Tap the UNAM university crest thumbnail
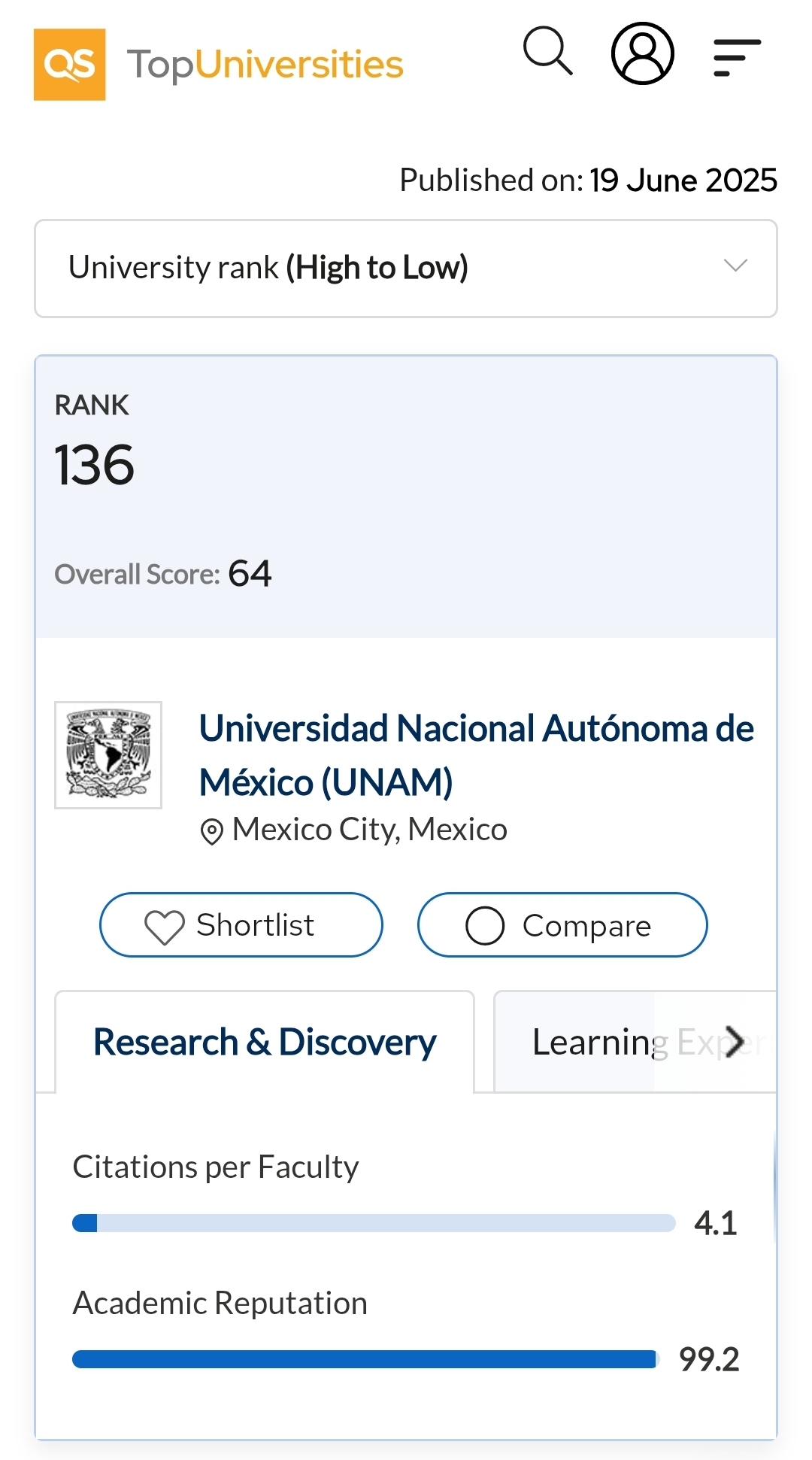 (x=108, y=755)
